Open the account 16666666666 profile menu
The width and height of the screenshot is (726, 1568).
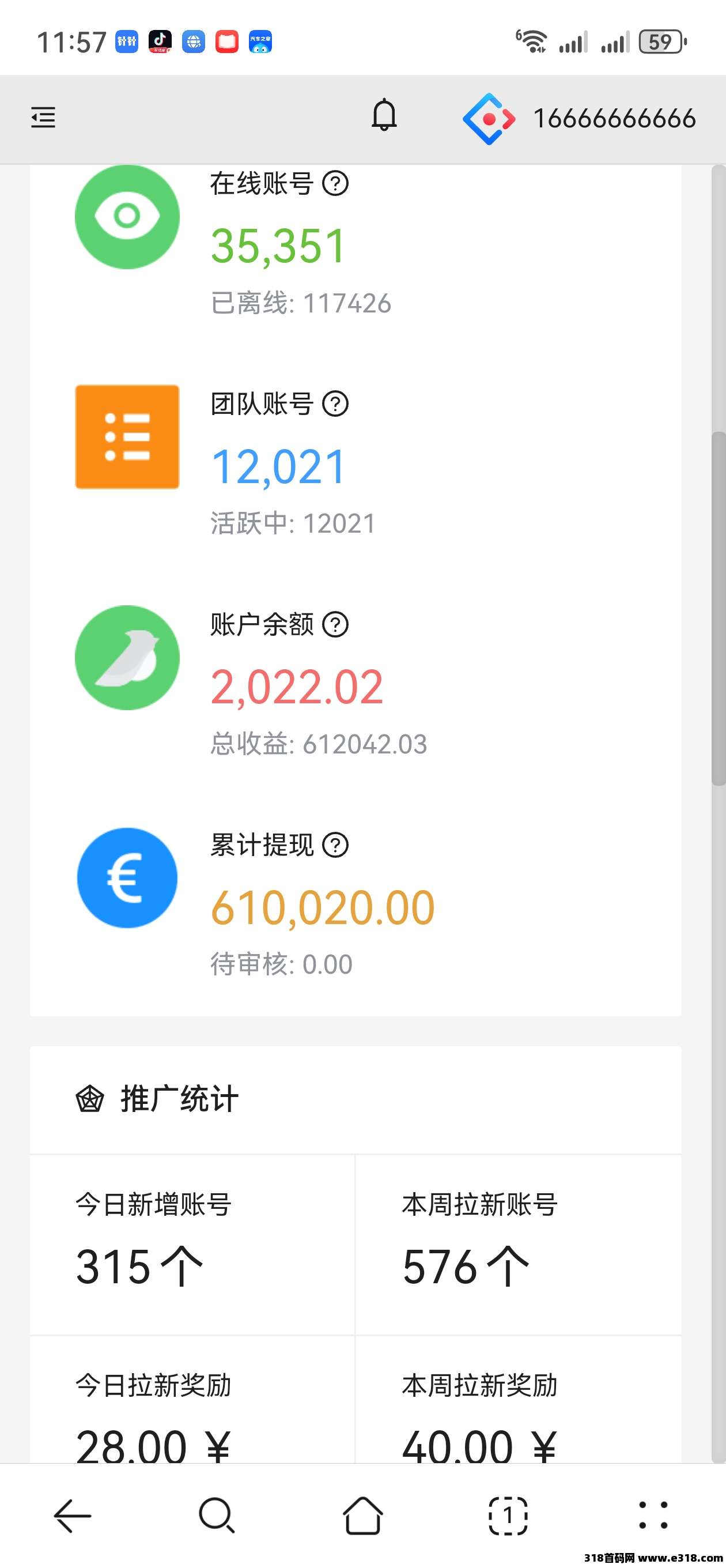click(x=579, y=119)
